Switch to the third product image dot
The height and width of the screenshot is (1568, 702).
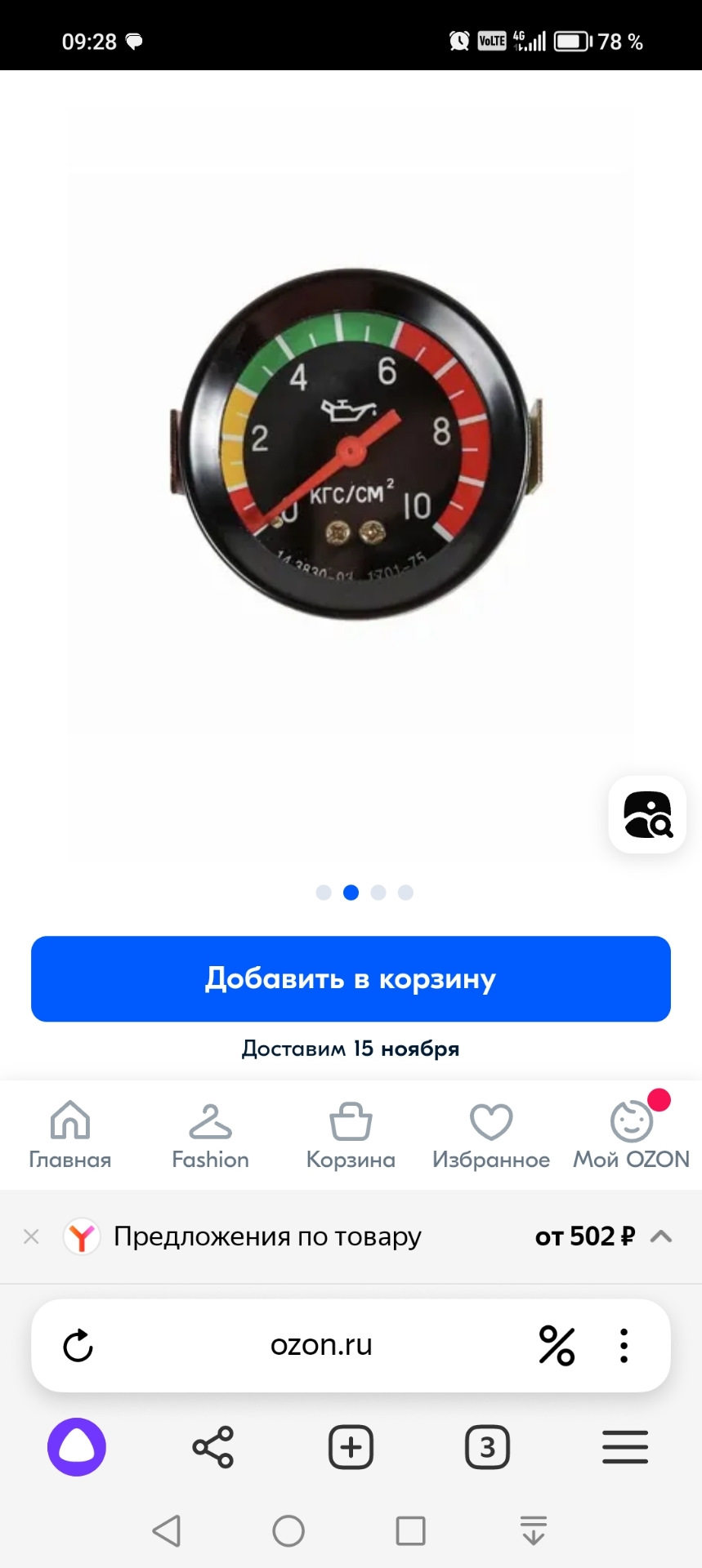pyautogui.click(x=378, y=893)
